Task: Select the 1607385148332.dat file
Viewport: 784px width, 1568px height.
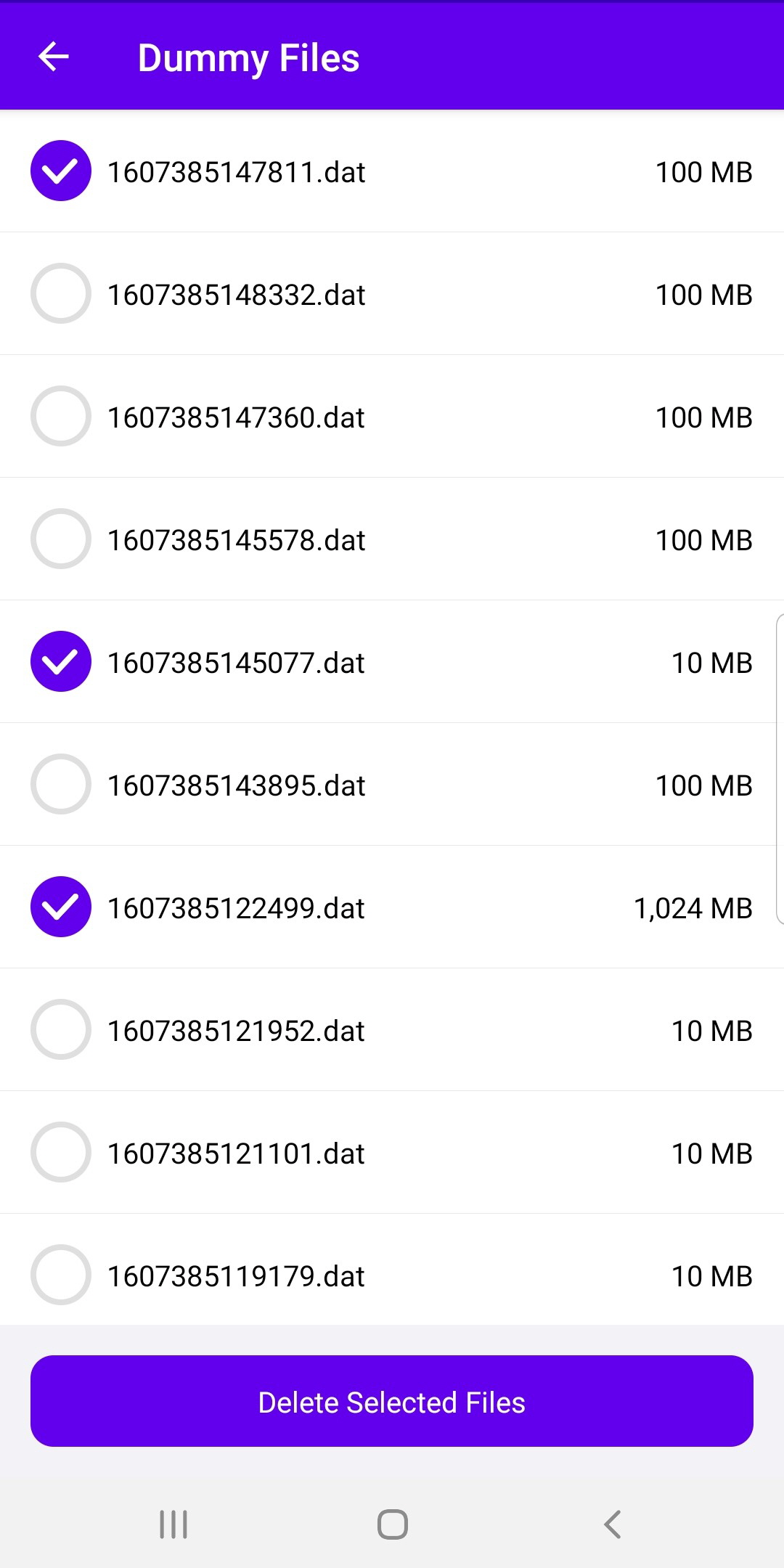Action: point(61,293)
